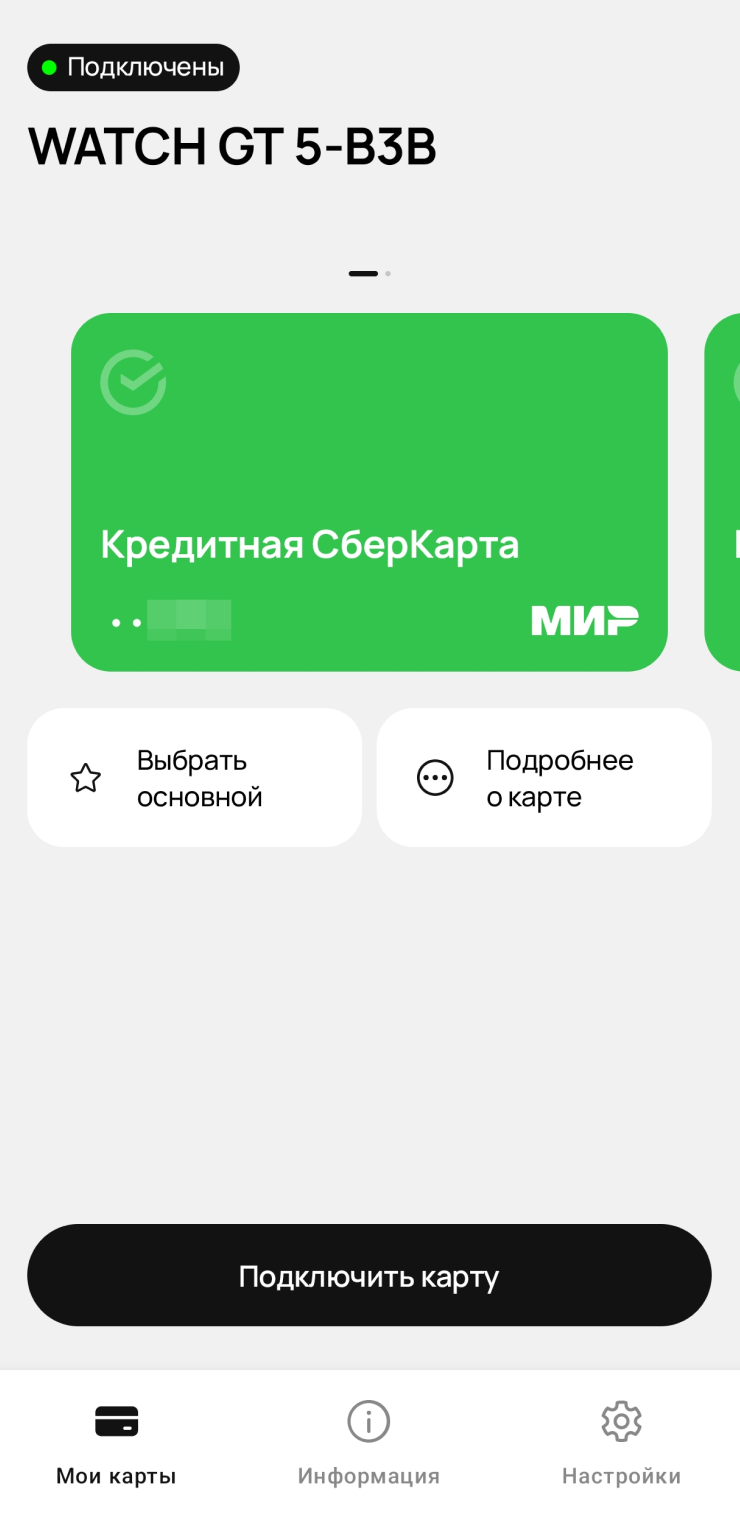This screenshot has width=740, height=1528.
Task: Go to the Настройки tab
Action: click(x=620, y=1443)
